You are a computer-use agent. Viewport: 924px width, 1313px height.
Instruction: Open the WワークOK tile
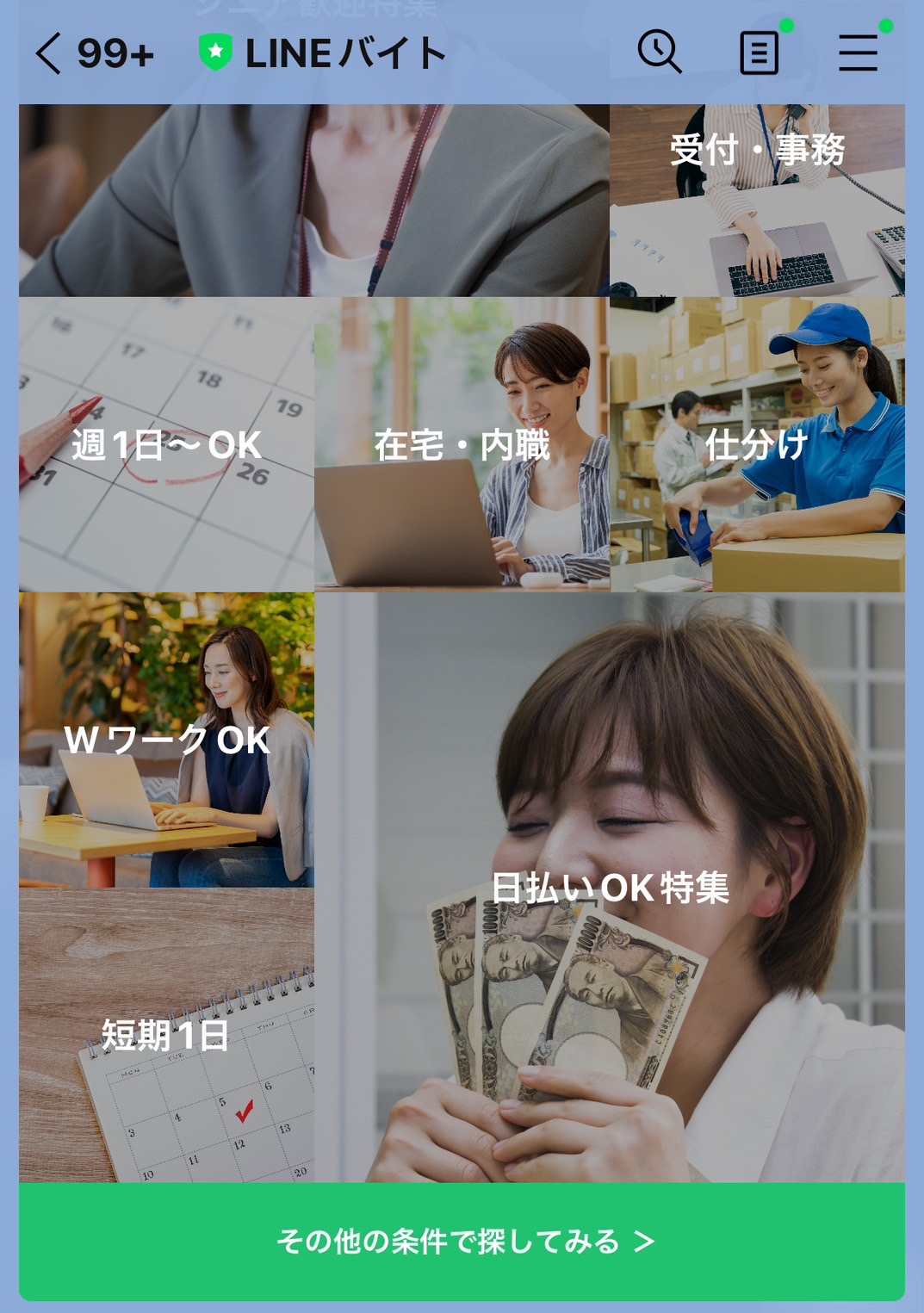[x=166, y=740]
